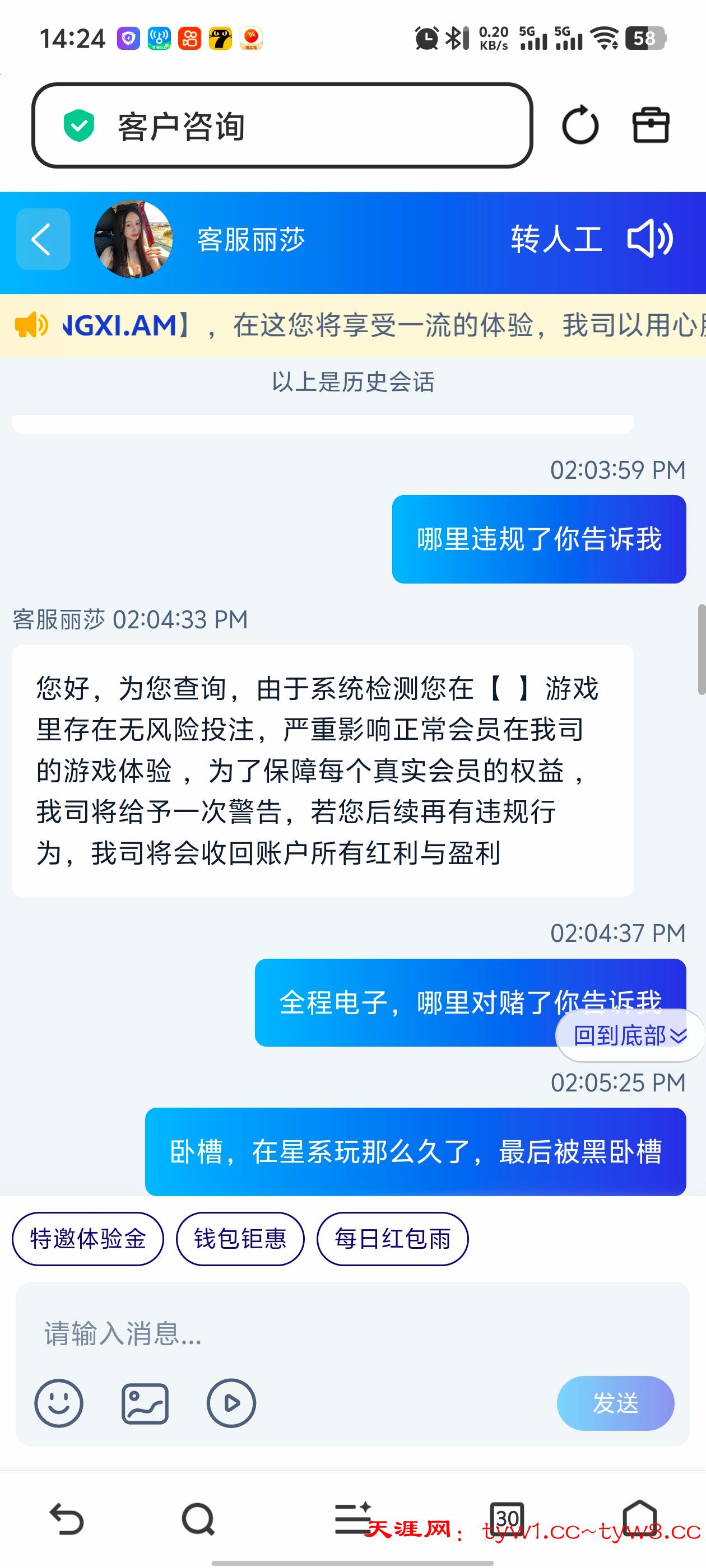Focus the 请输入消息 message field

352,1334
